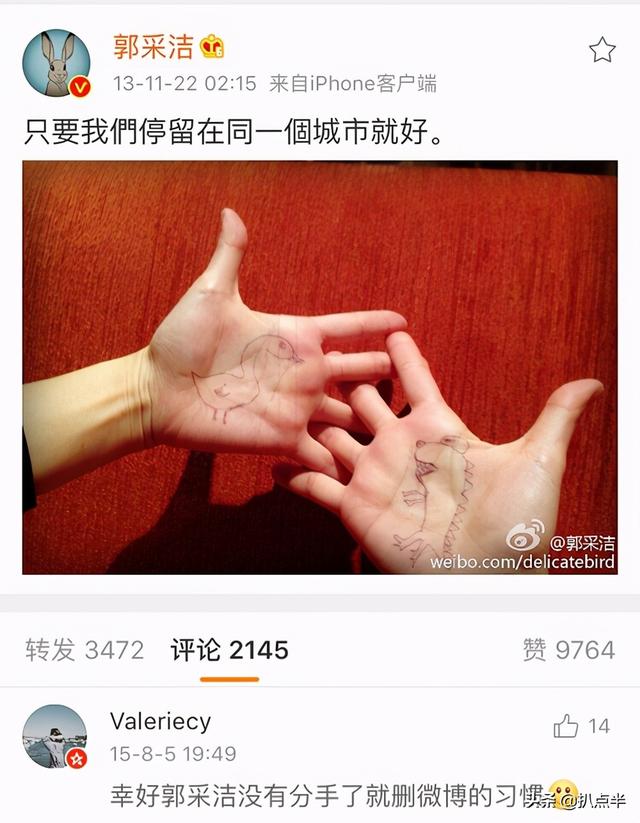The height and width of the screenshot is (823, 640).
Task: Switch to the 评论 2145 tab
Action: [229, 650]
